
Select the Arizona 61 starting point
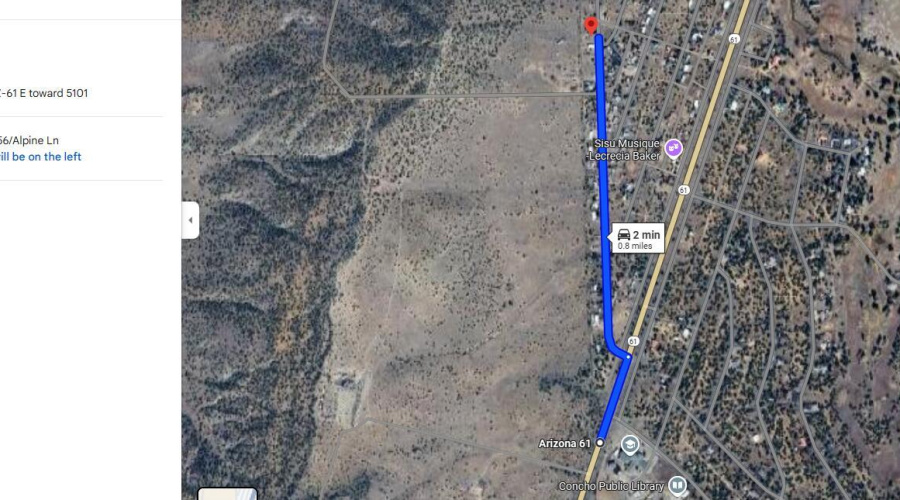(600, 442)
